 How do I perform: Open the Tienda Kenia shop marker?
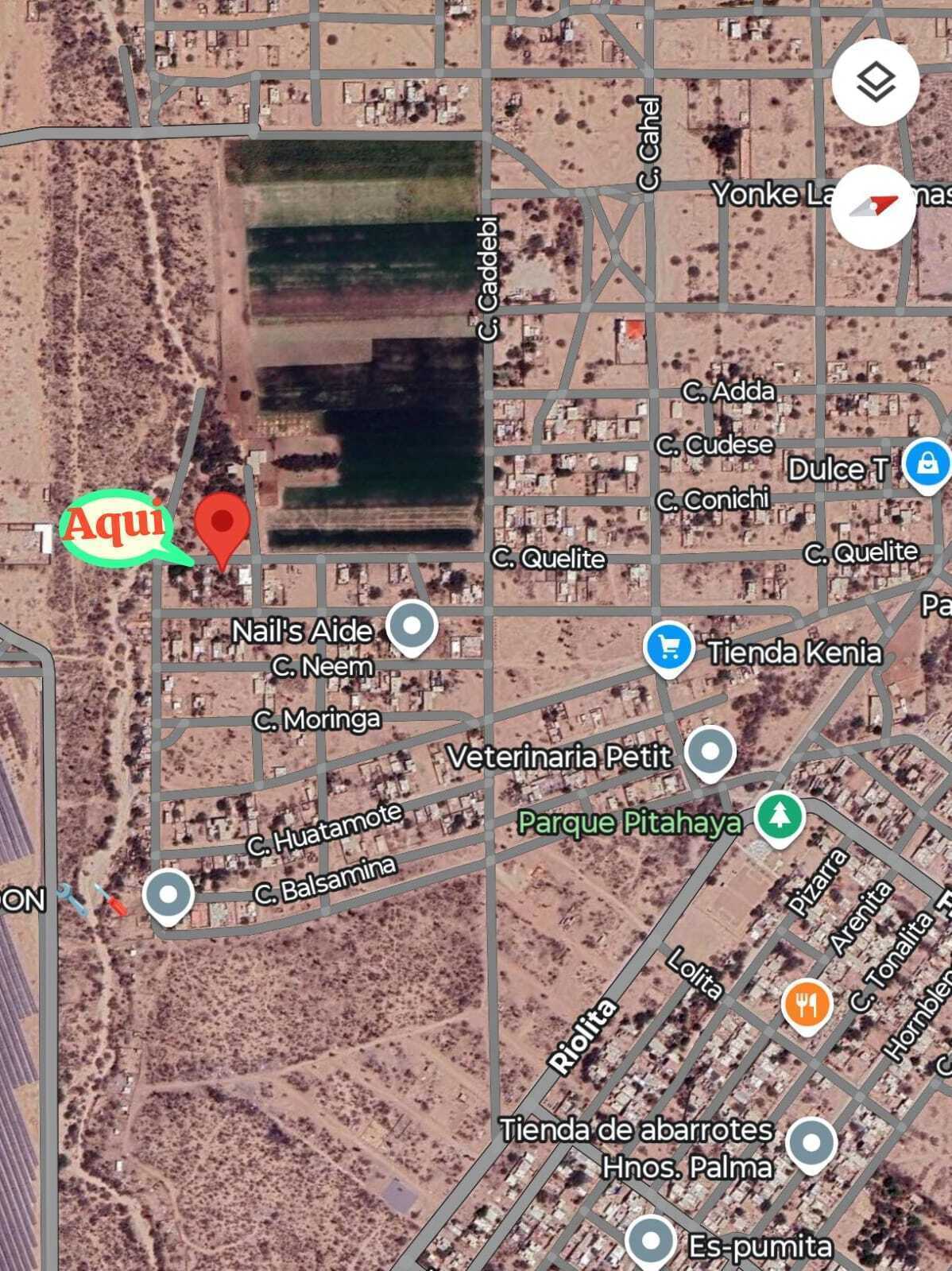point(668,648)
